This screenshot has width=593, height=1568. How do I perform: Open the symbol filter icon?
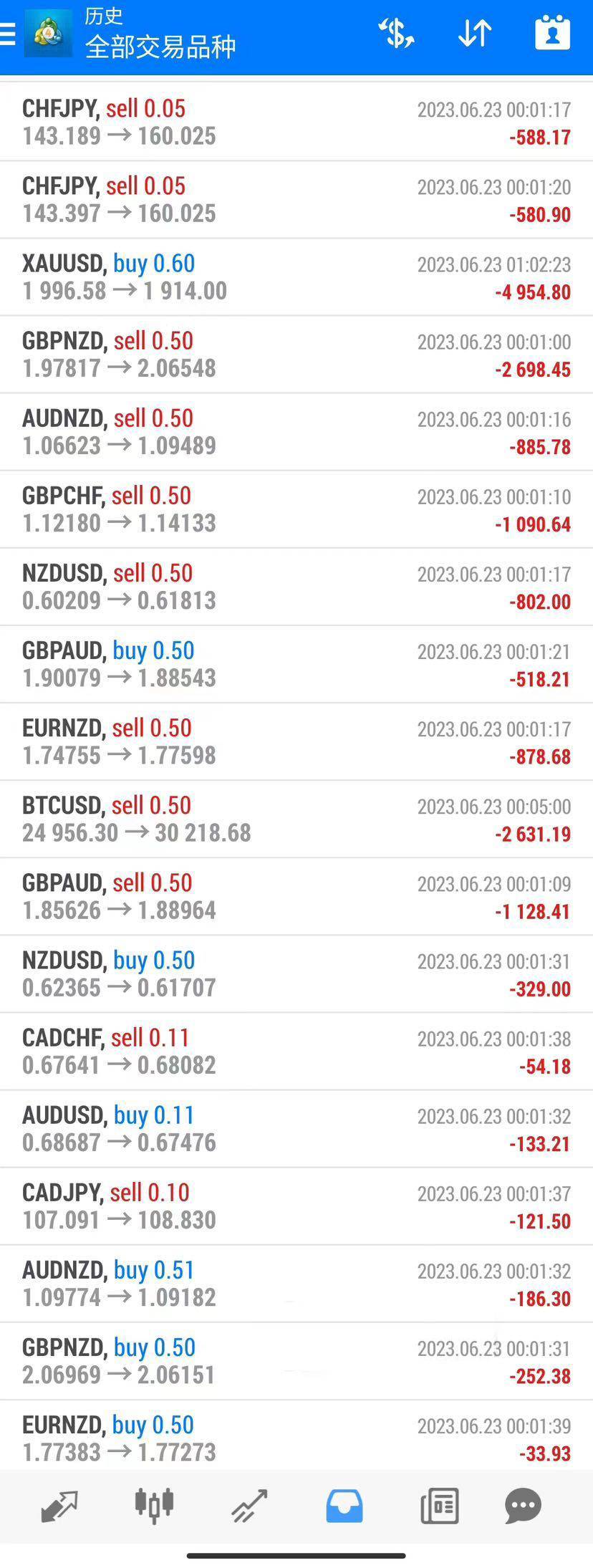(x=396, y=34)
